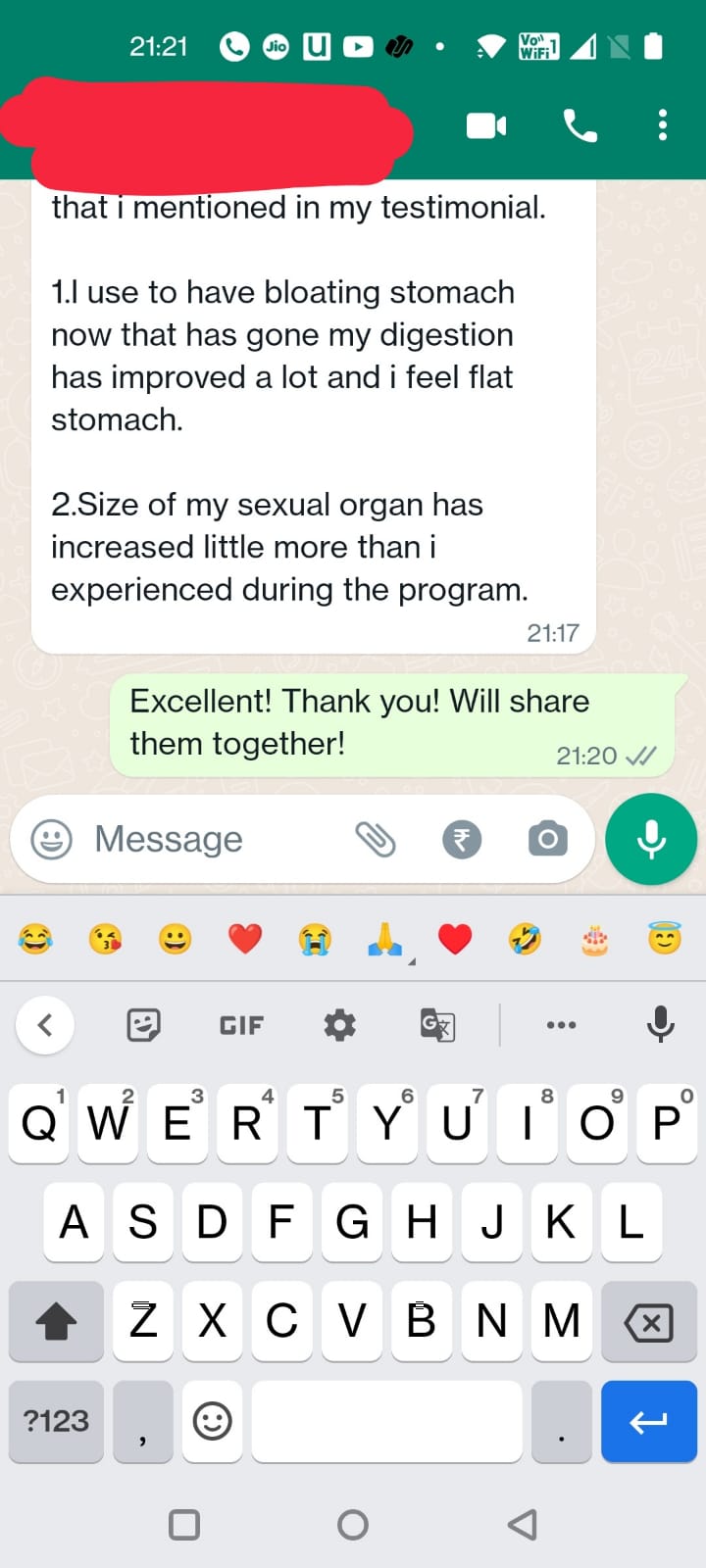Open the keyboard sticker panel
Image resolution: width=706 pixels, height=1568 pixels.
point(144,1025)
